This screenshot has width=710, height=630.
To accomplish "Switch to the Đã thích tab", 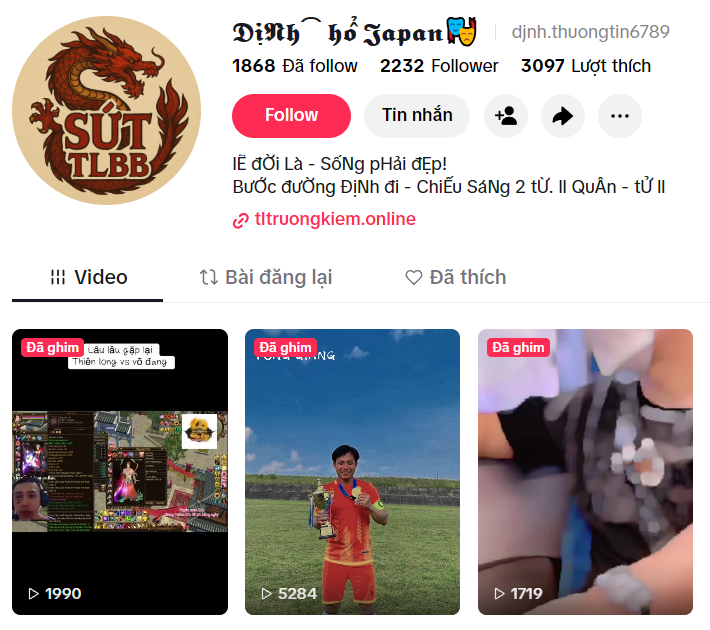I will tap(455, 277).
